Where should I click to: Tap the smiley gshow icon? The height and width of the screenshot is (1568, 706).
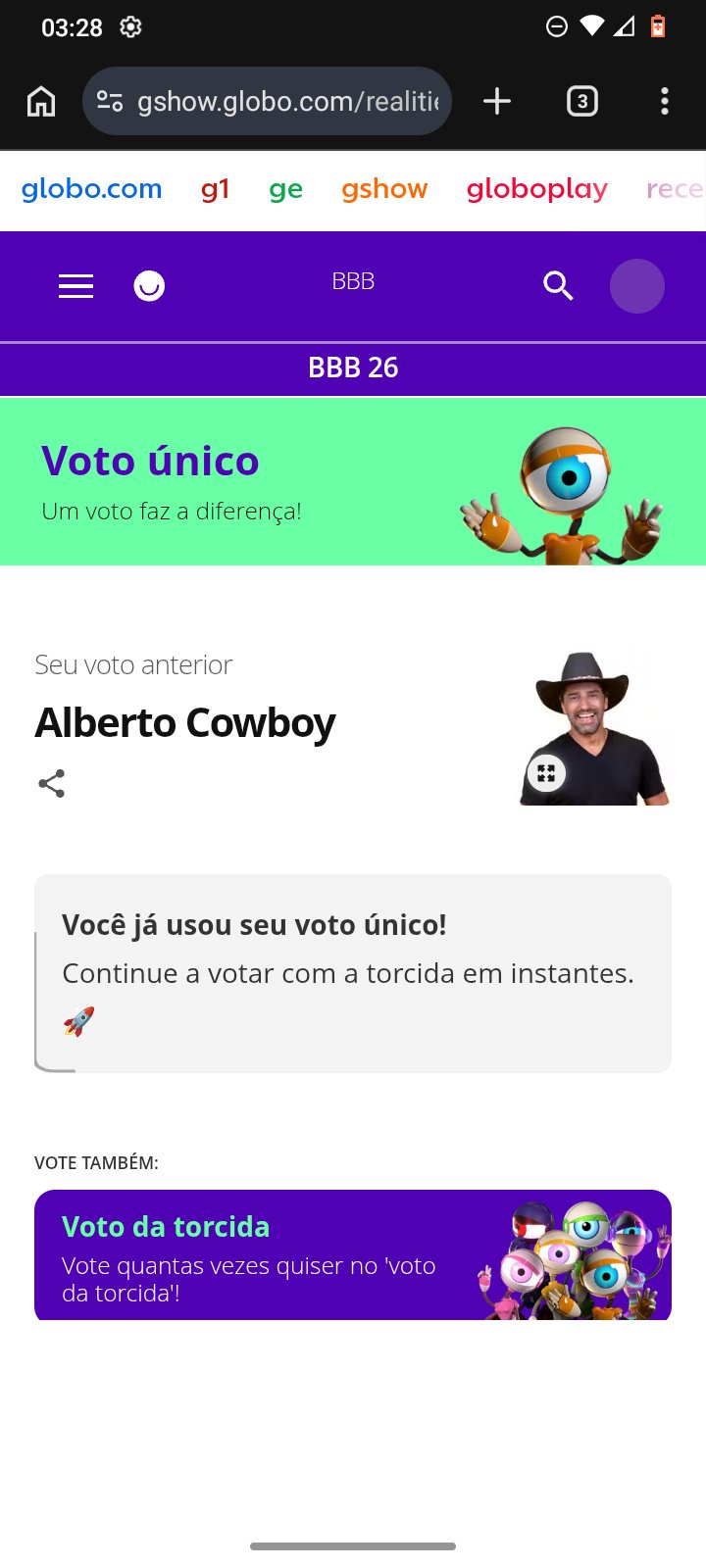[149, 286]
